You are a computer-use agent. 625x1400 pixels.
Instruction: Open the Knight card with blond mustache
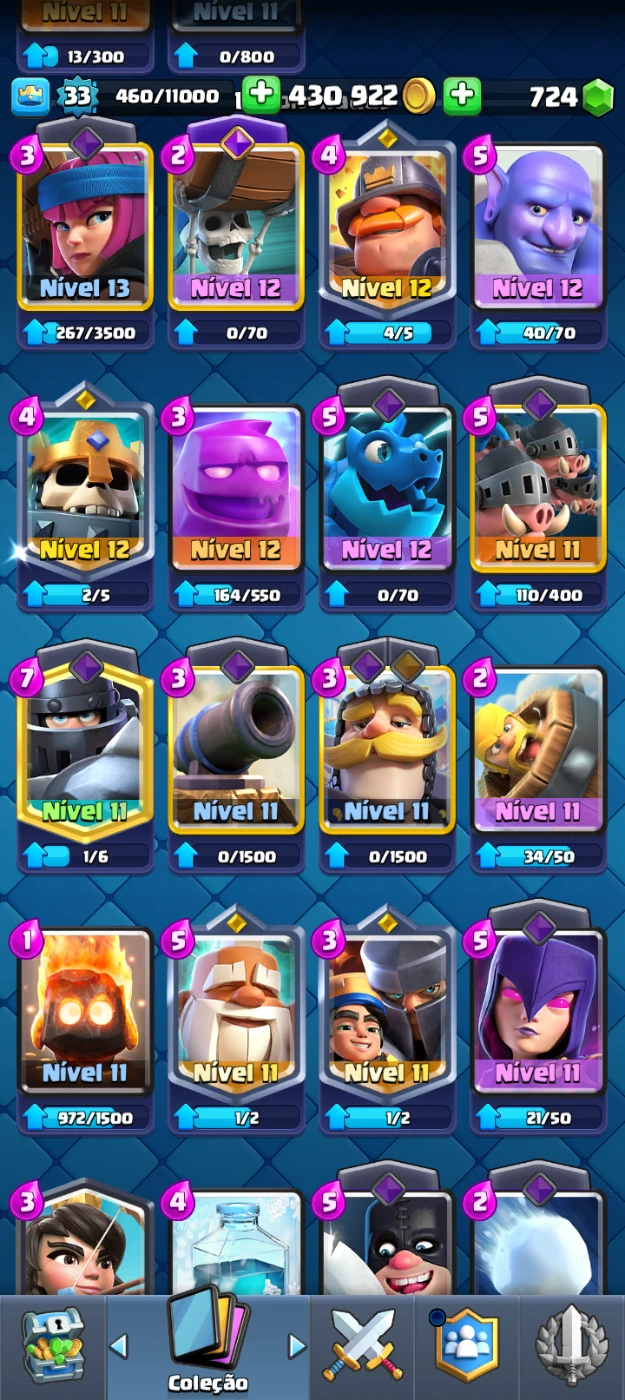[387, 752]
